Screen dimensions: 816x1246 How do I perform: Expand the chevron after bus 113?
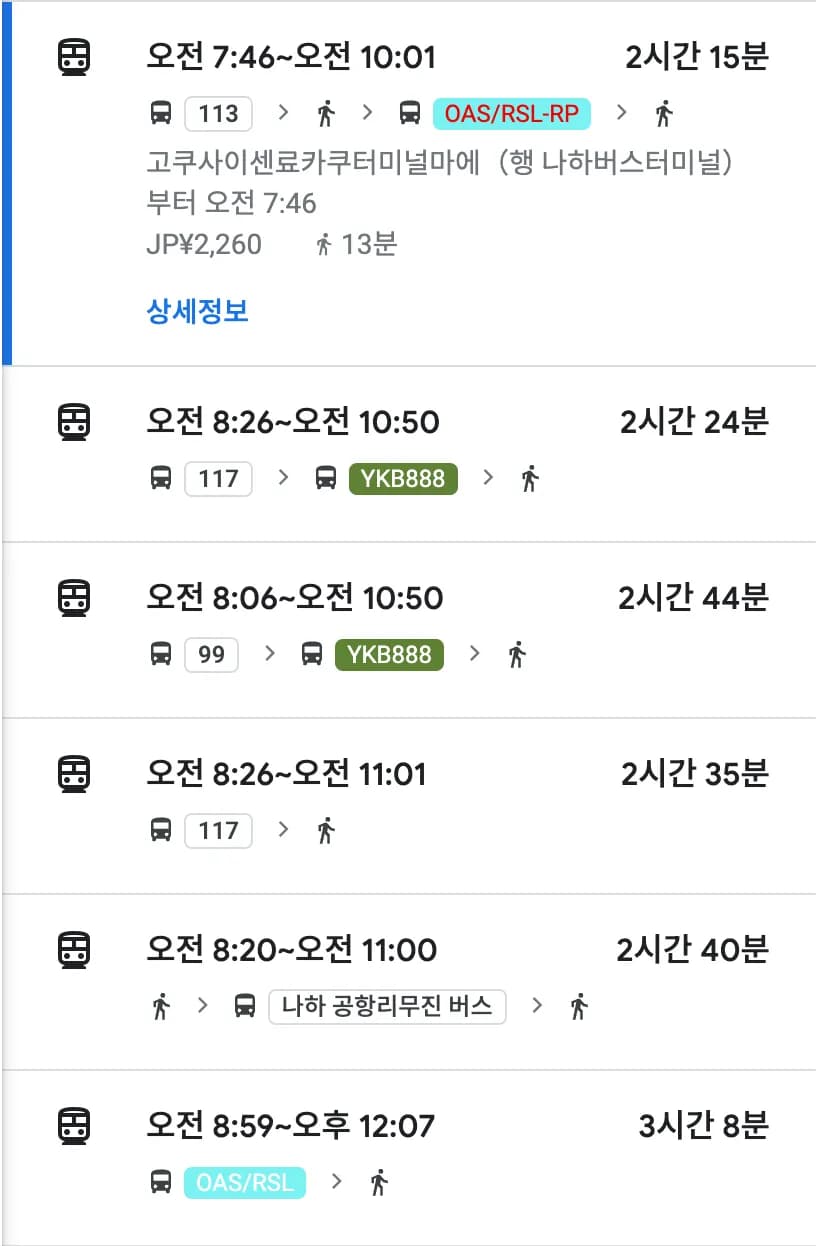click(x=283, y=113)
